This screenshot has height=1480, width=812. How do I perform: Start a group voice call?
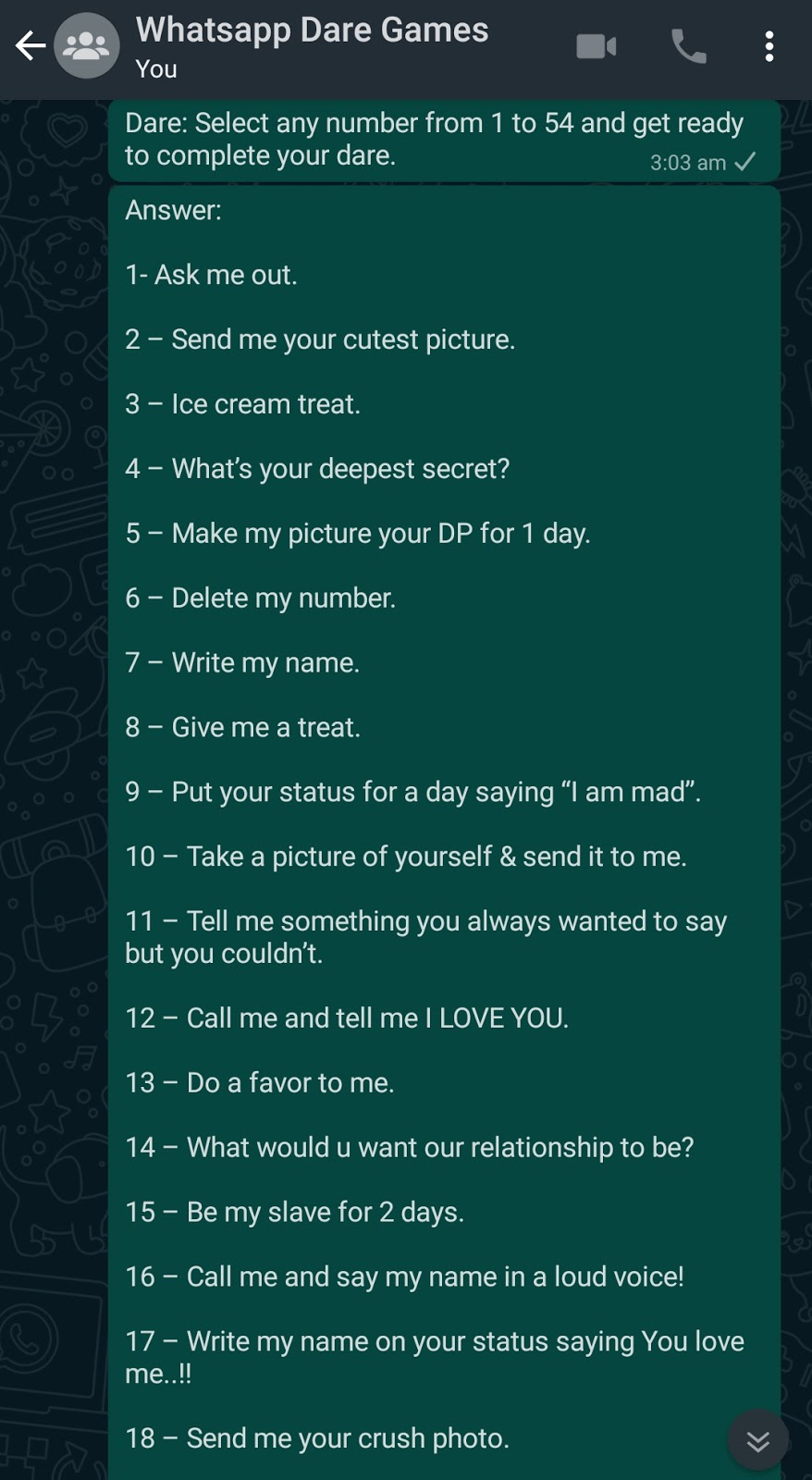689,45
